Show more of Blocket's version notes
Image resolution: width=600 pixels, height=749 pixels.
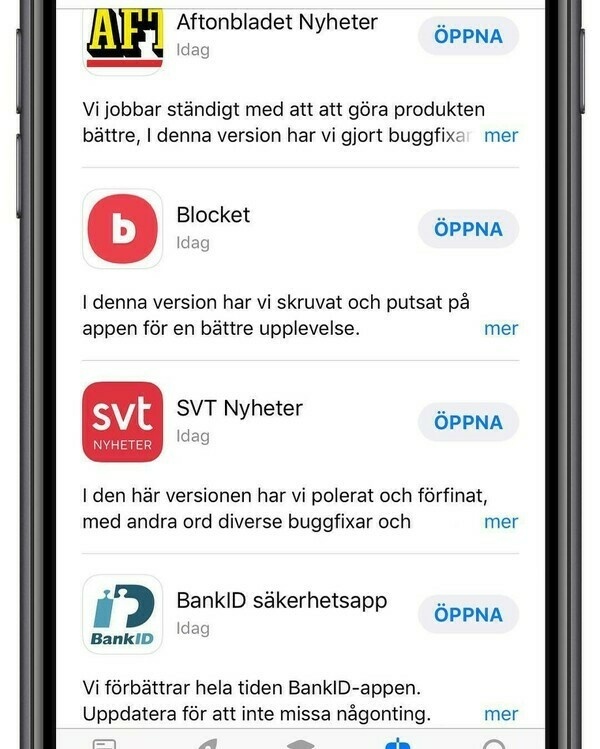(x=501, y=328)
